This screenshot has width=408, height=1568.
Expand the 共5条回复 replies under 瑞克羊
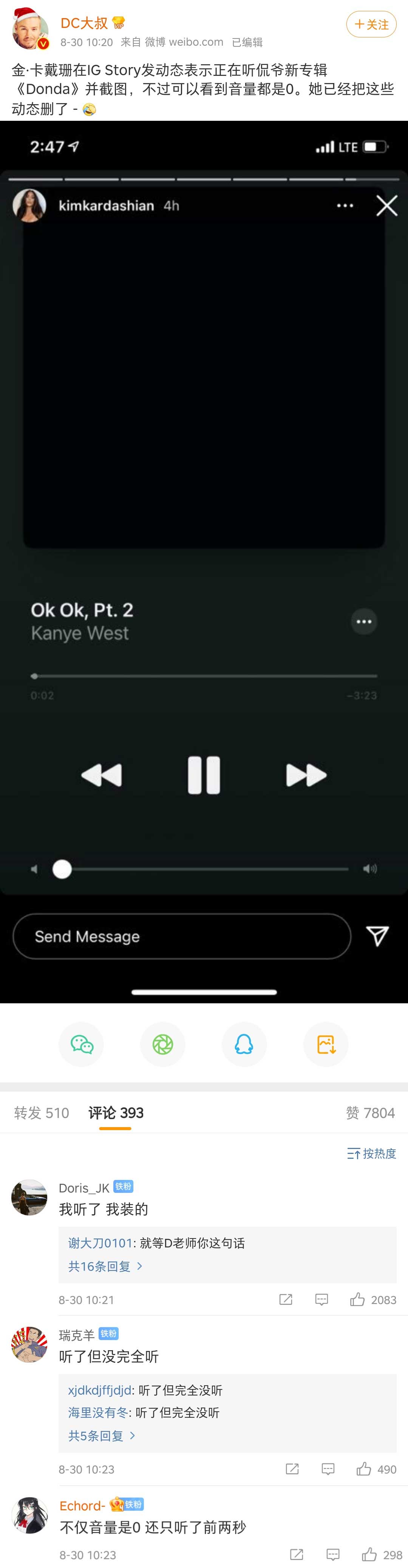(x=101, y=1435)
